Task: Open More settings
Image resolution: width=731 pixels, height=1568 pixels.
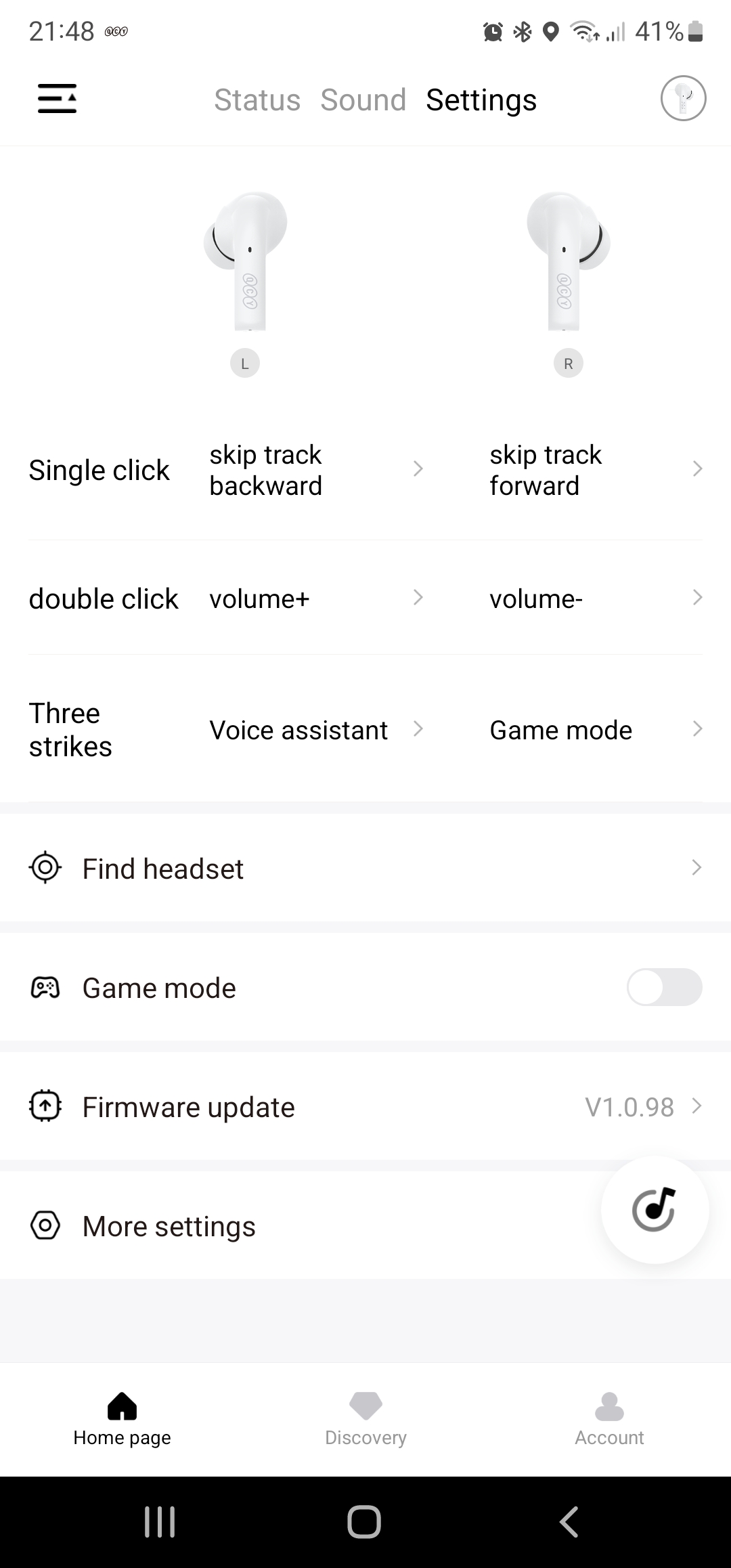Action: (x=271, y=1226)
